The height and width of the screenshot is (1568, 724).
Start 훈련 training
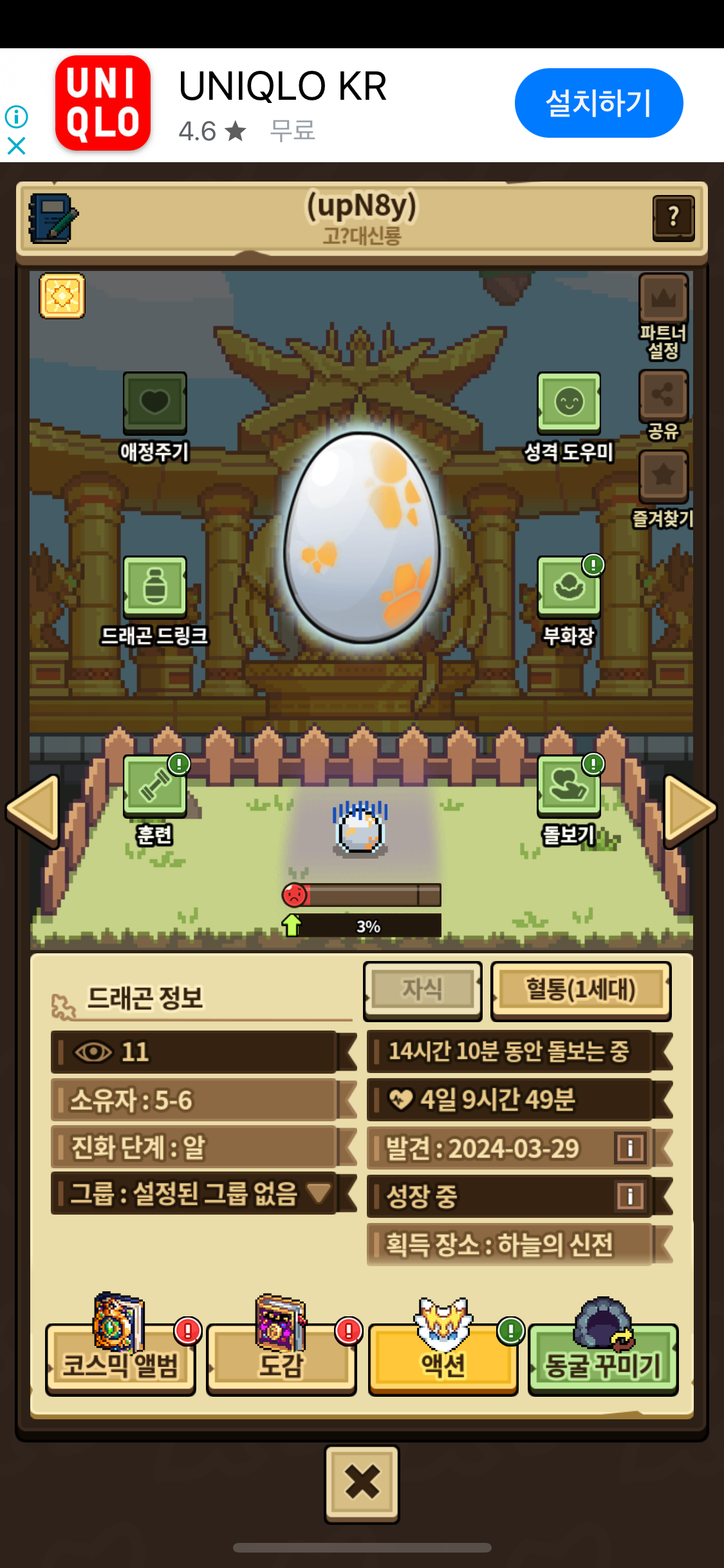click(x=155, y=785)
